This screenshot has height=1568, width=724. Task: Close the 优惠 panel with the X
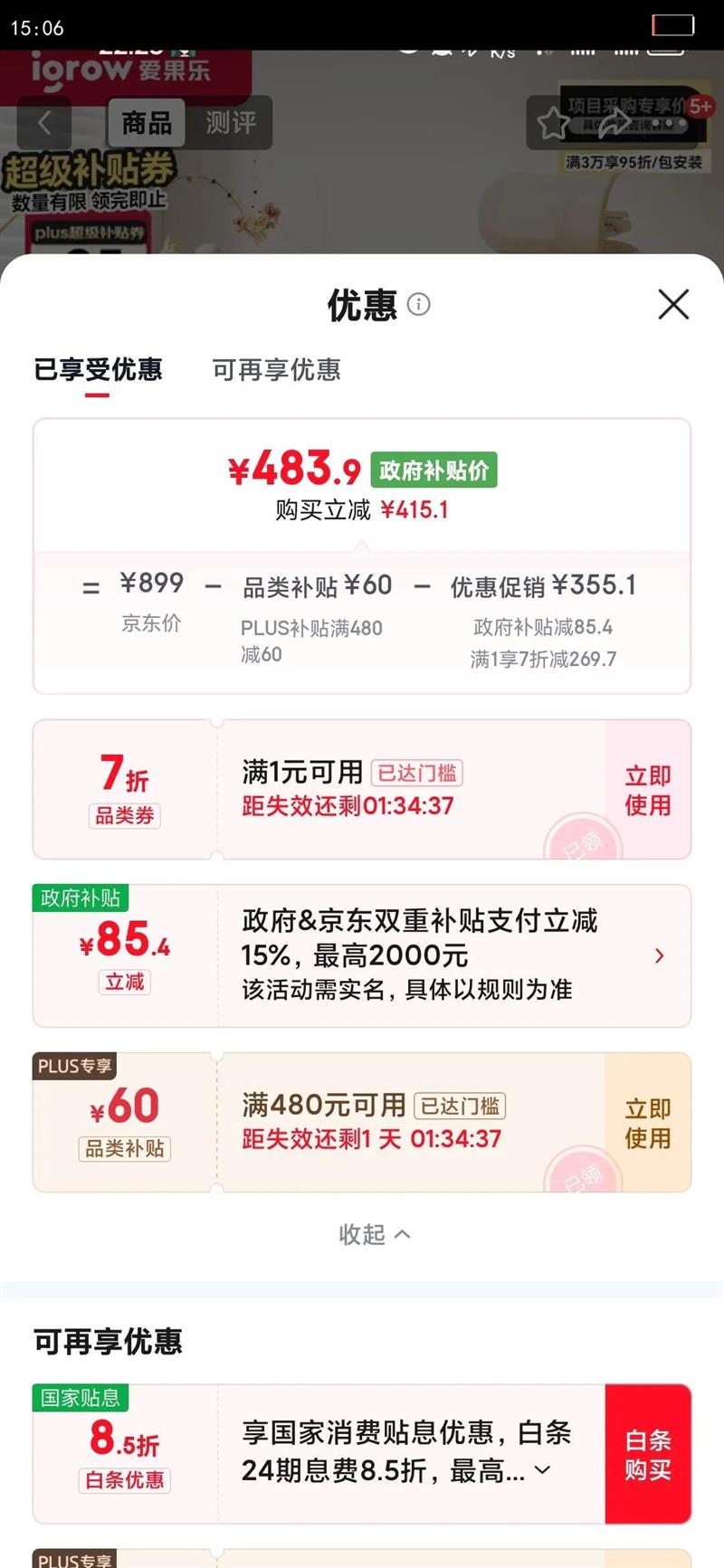click(x=673, y=305)
